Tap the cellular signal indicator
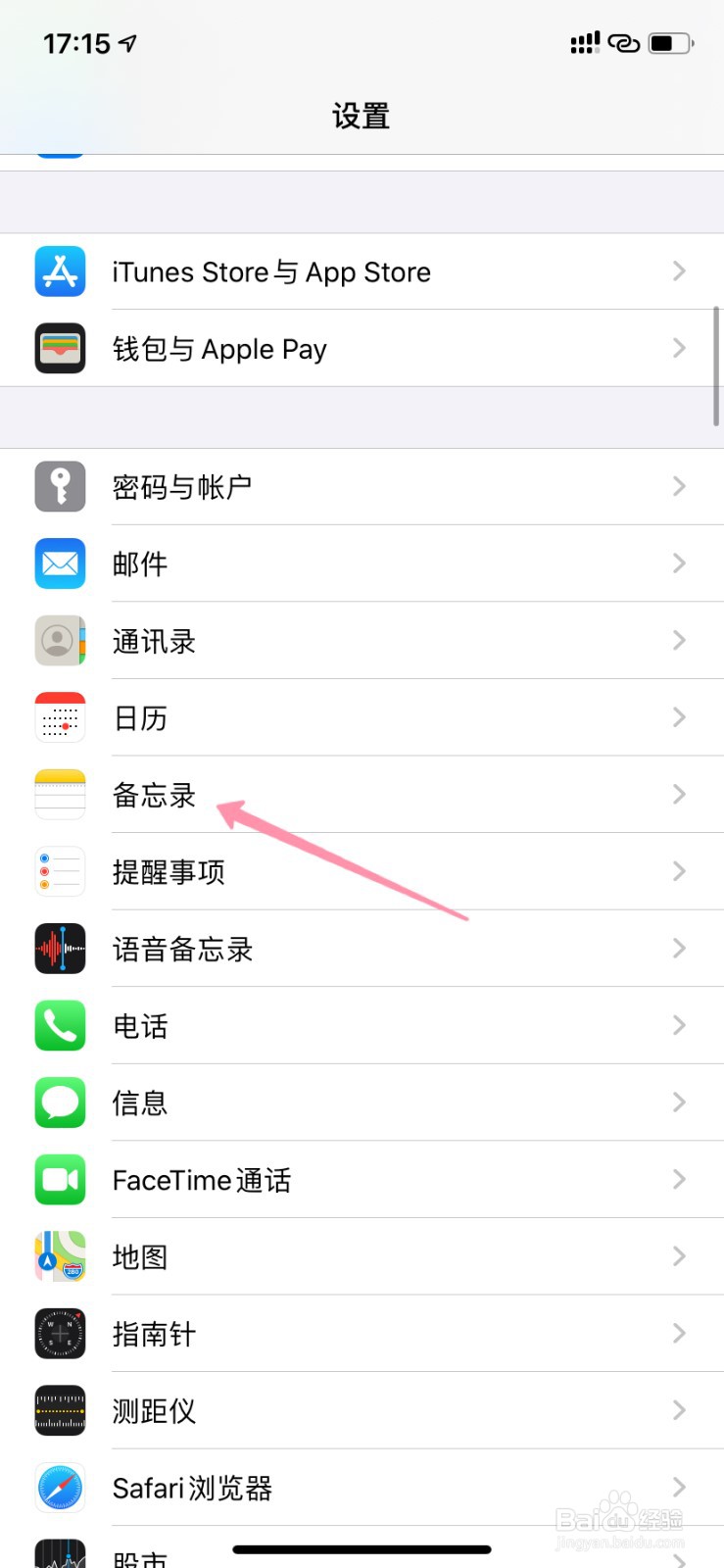The width and height of the screenshot is (724, 1568). 585,42
